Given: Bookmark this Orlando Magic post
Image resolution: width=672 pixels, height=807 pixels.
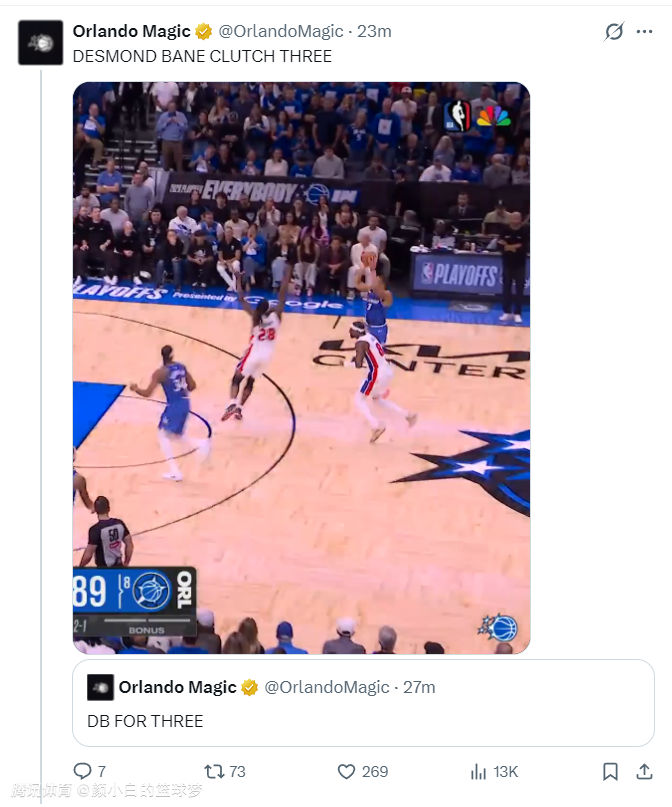Looking at the screenshot, I should 610,771.
